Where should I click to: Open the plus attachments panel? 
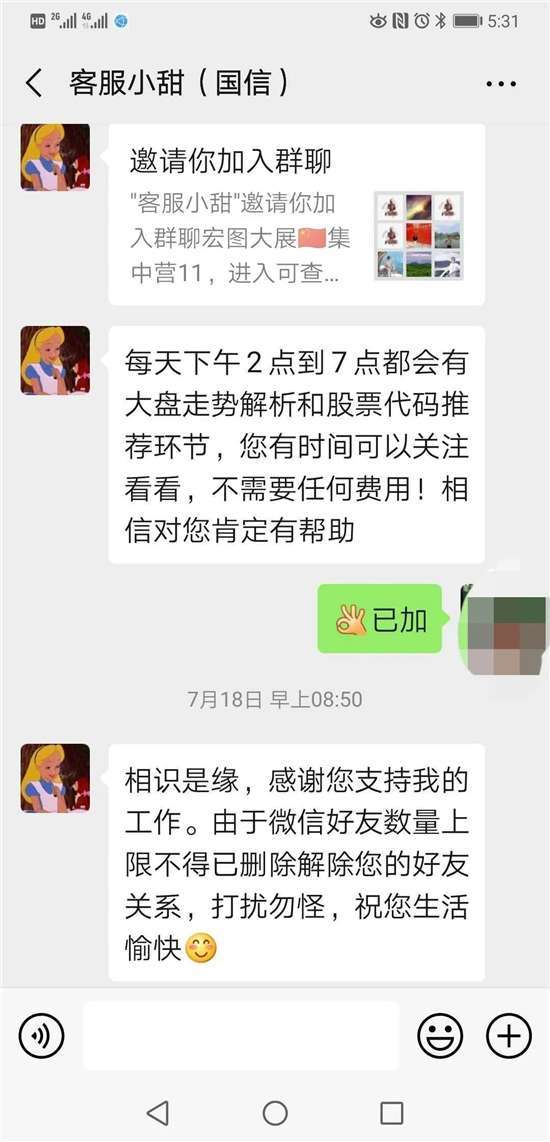(x=508, y=1035)
